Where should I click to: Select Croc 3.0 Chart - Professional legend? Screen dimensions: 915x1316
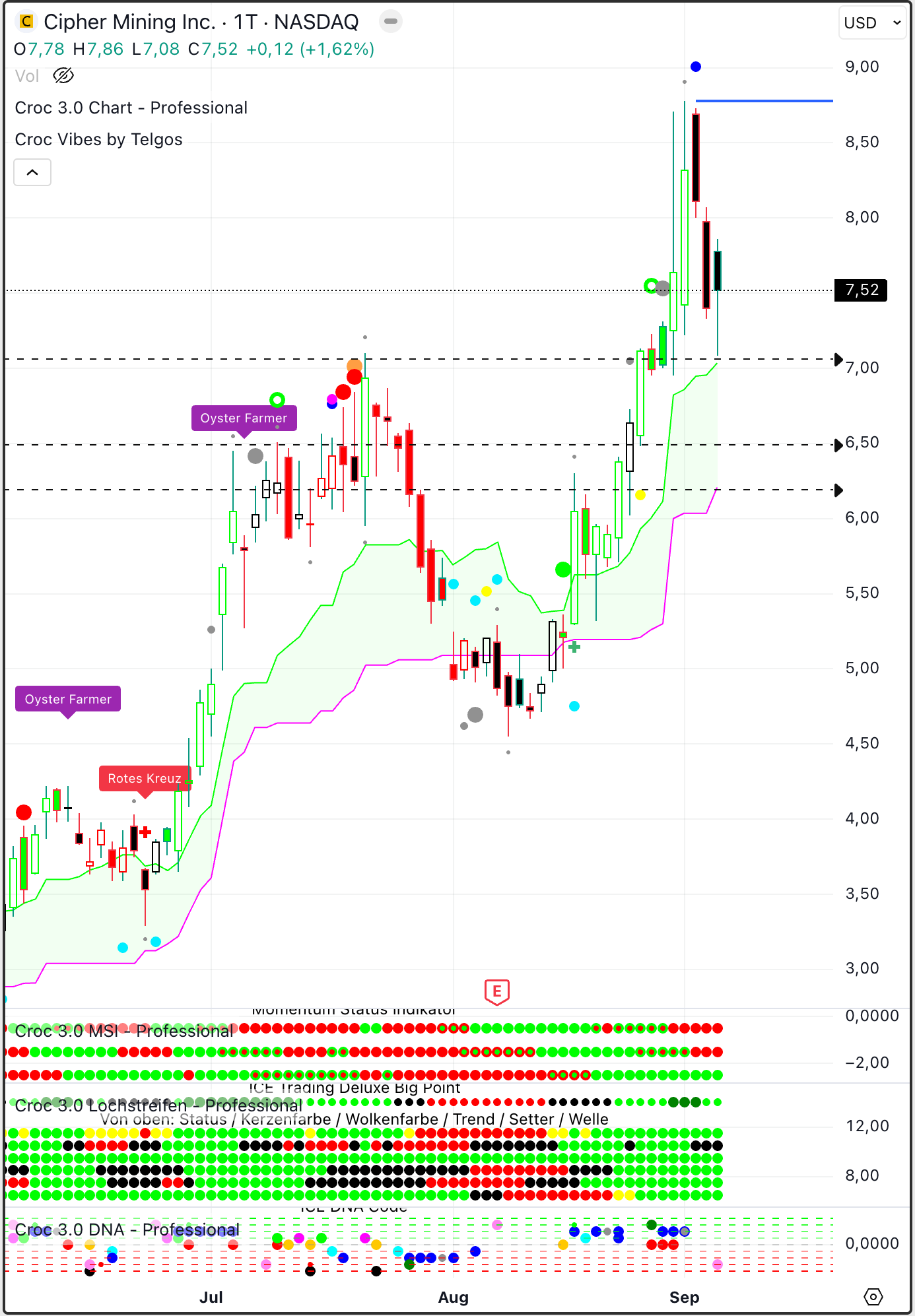coord(131,108)
